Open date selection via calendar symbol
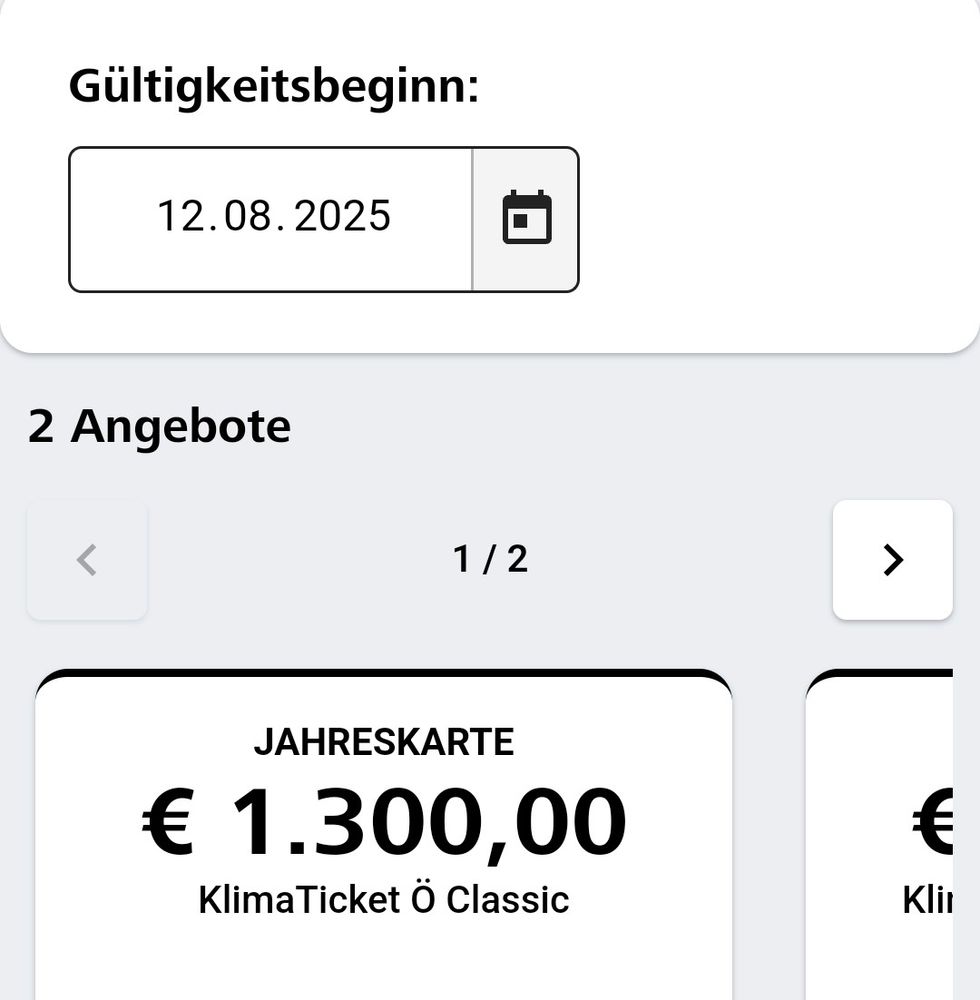 (525, 218)
